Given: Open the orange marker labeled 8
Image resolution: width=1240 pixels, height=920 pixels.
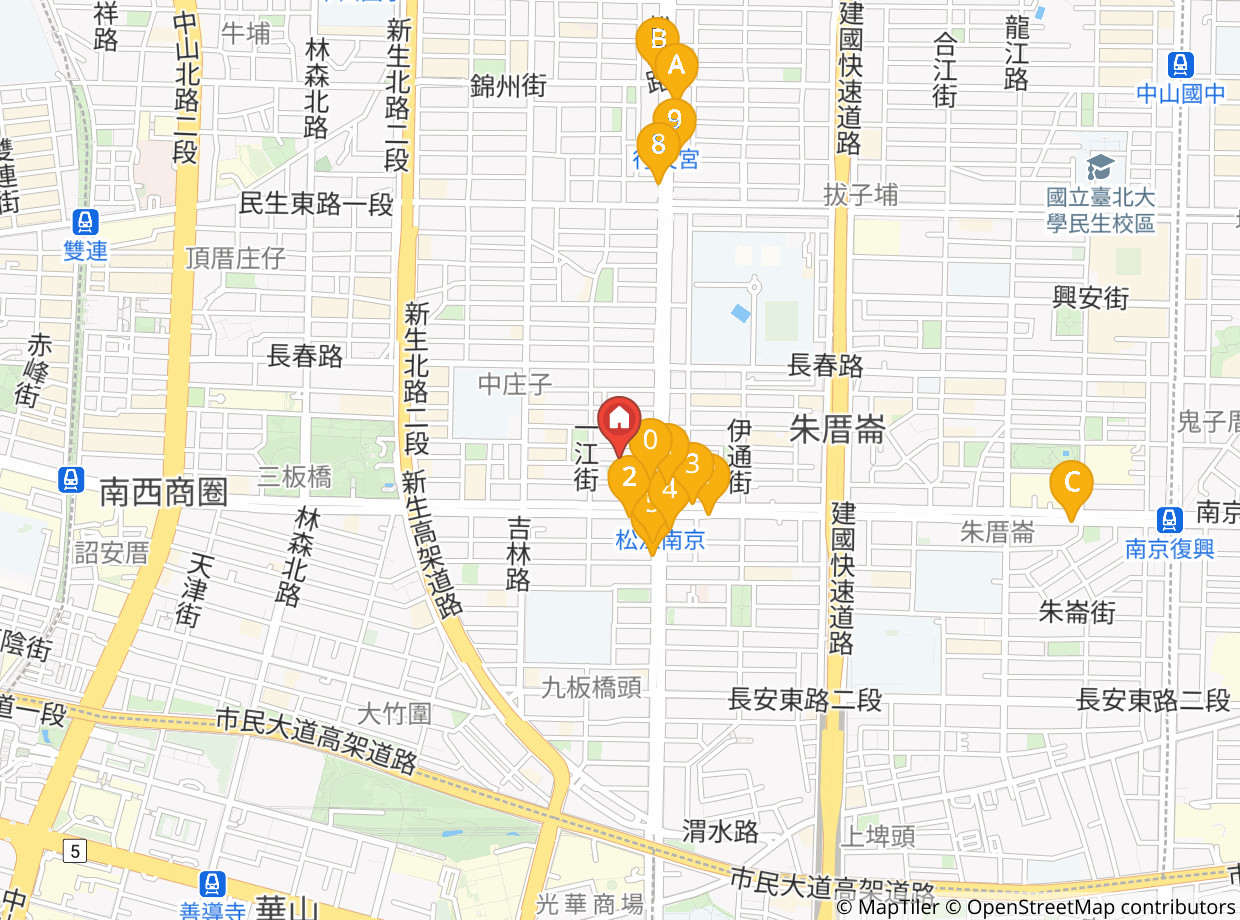Looking at the screenshot, I should point(657,144).
